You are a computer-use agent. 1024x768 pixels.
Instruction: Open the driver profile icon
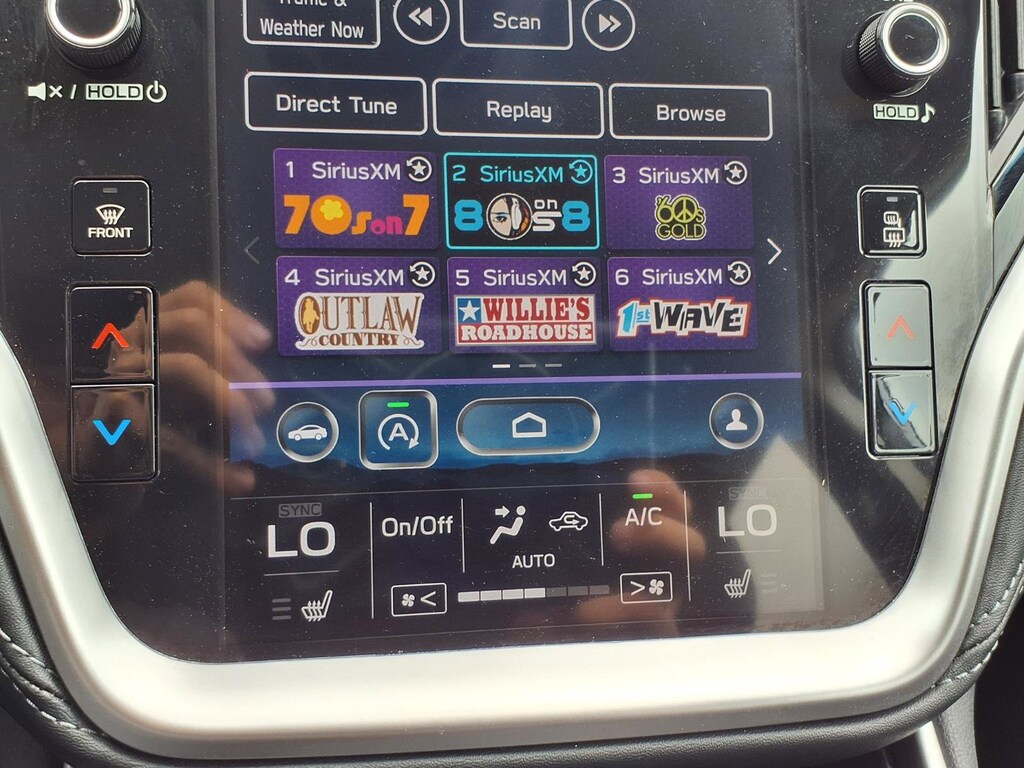coord(736,421)
